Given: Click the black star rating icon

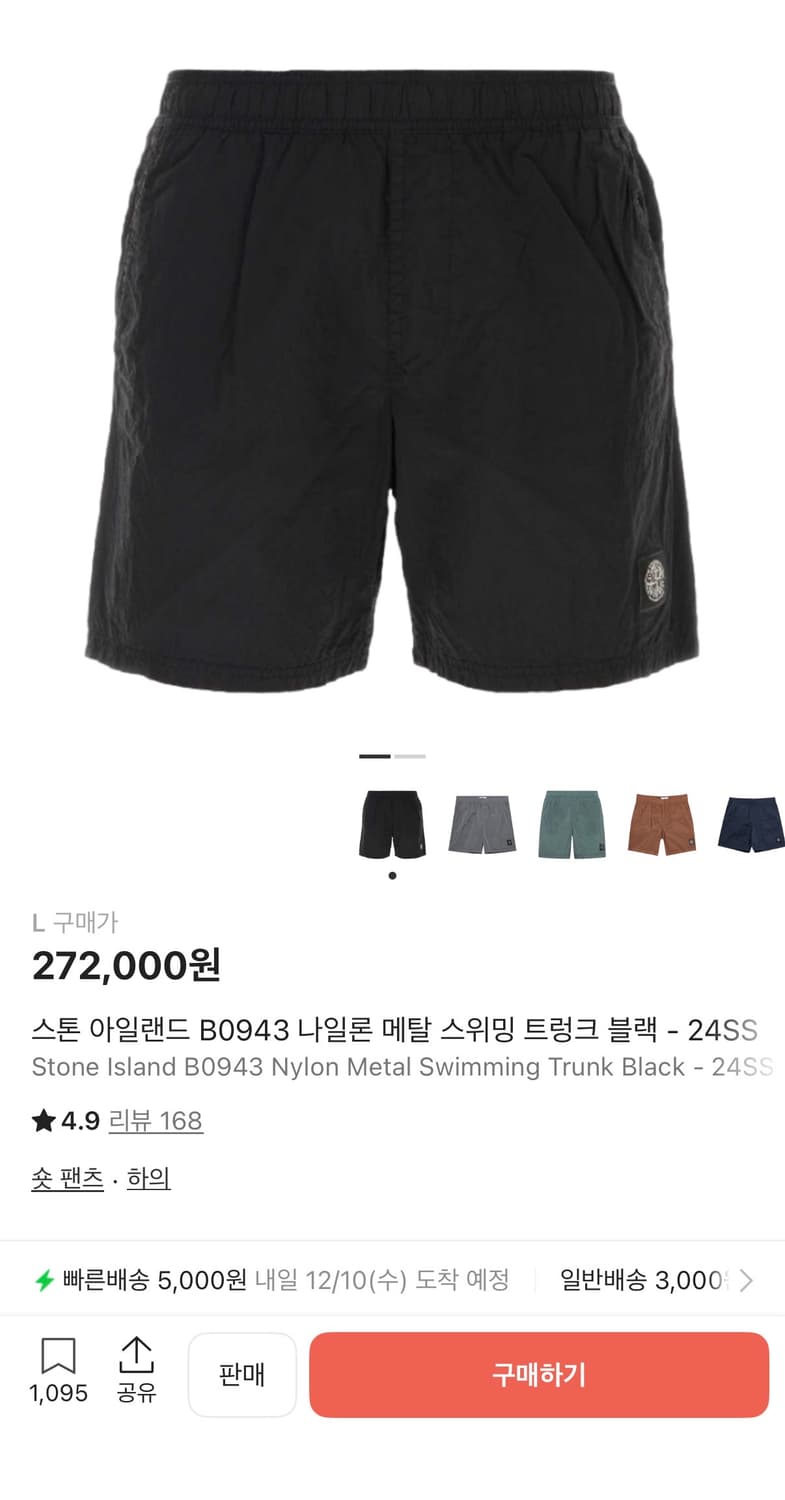Looking at the screenshot, I should 42,1121.
